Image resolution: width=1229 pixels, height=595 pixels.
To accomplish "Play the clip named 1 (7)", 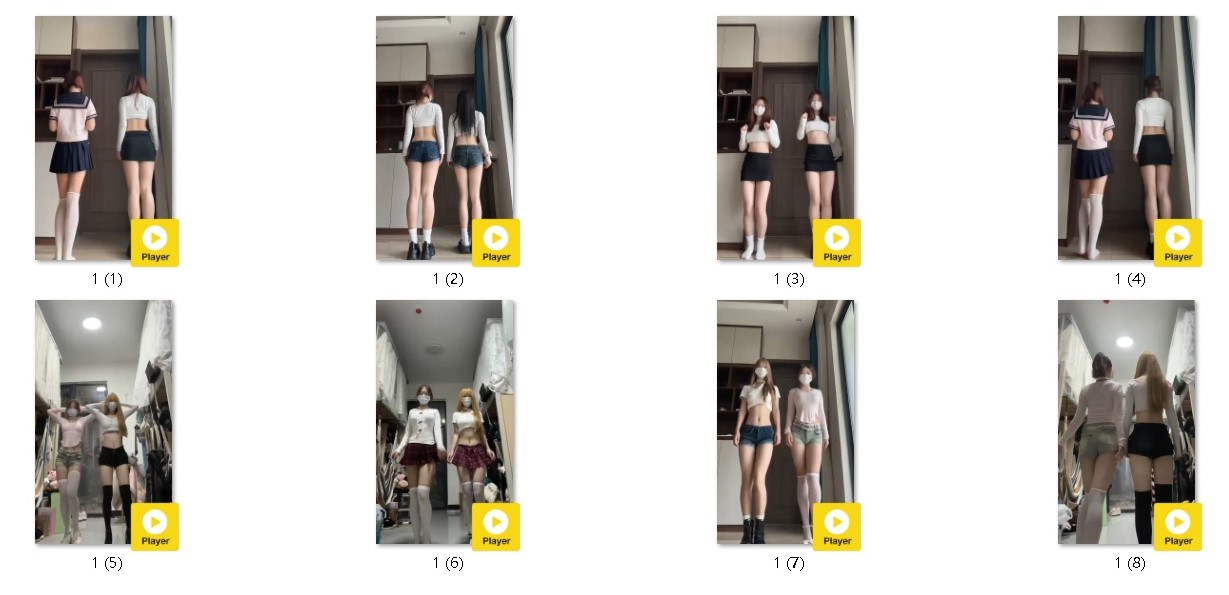I will [787, 422].
